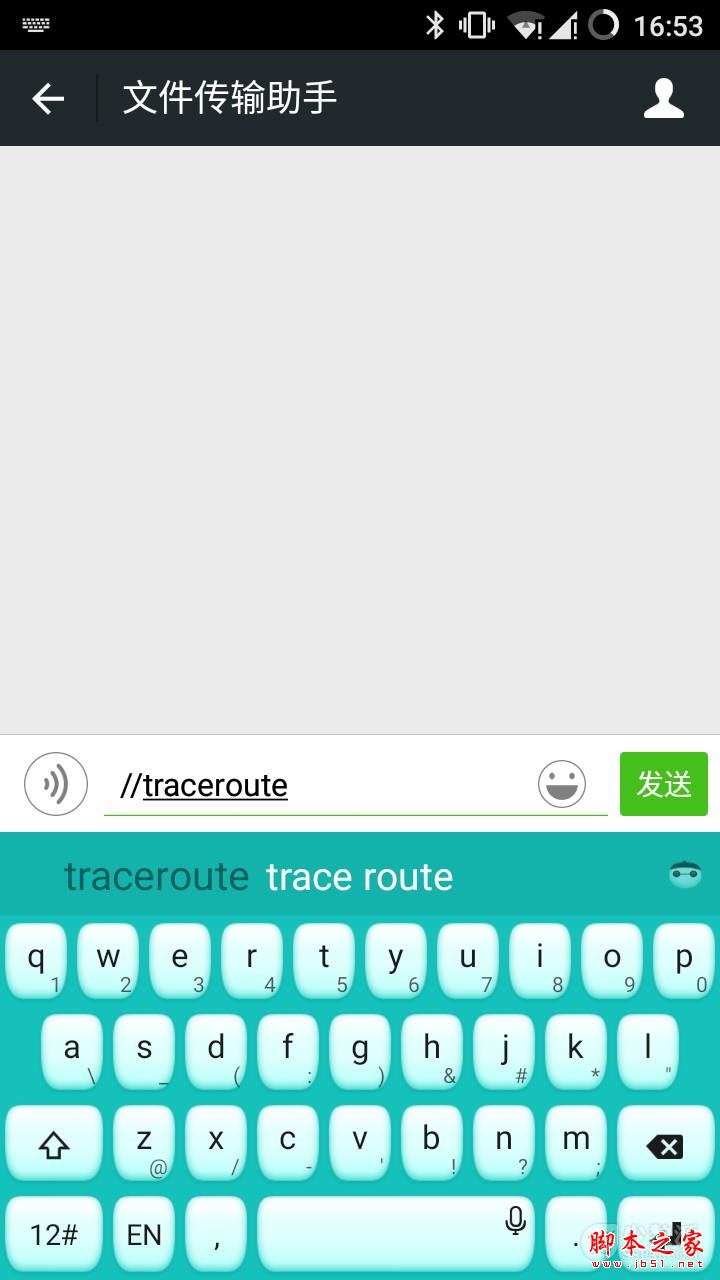Tap the backspace key
The width and height of the screenshot is (720, 1280).
point(665,1146)
